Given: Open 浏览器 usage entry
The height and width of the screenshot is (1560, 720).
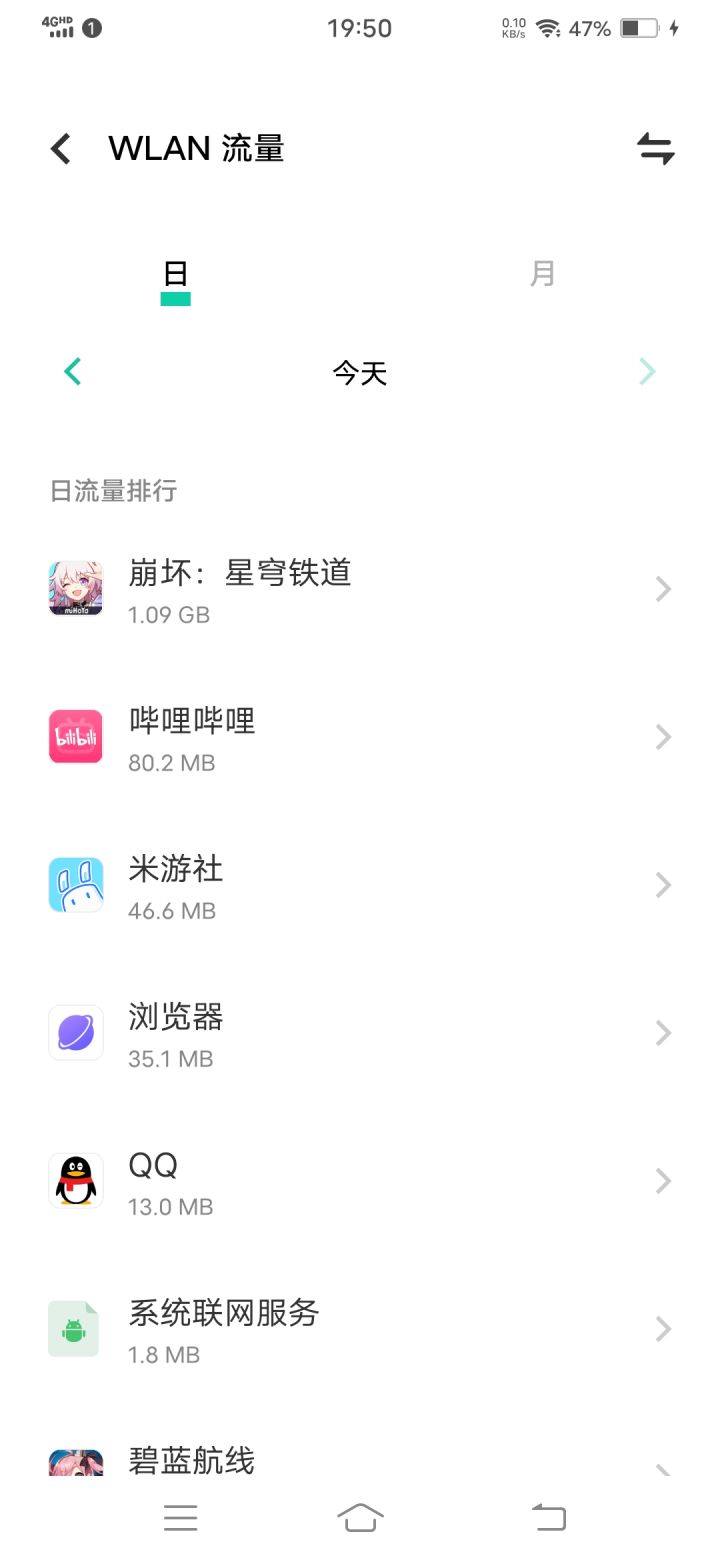Looking at the screenshot, I should (x=360, y=1033).
